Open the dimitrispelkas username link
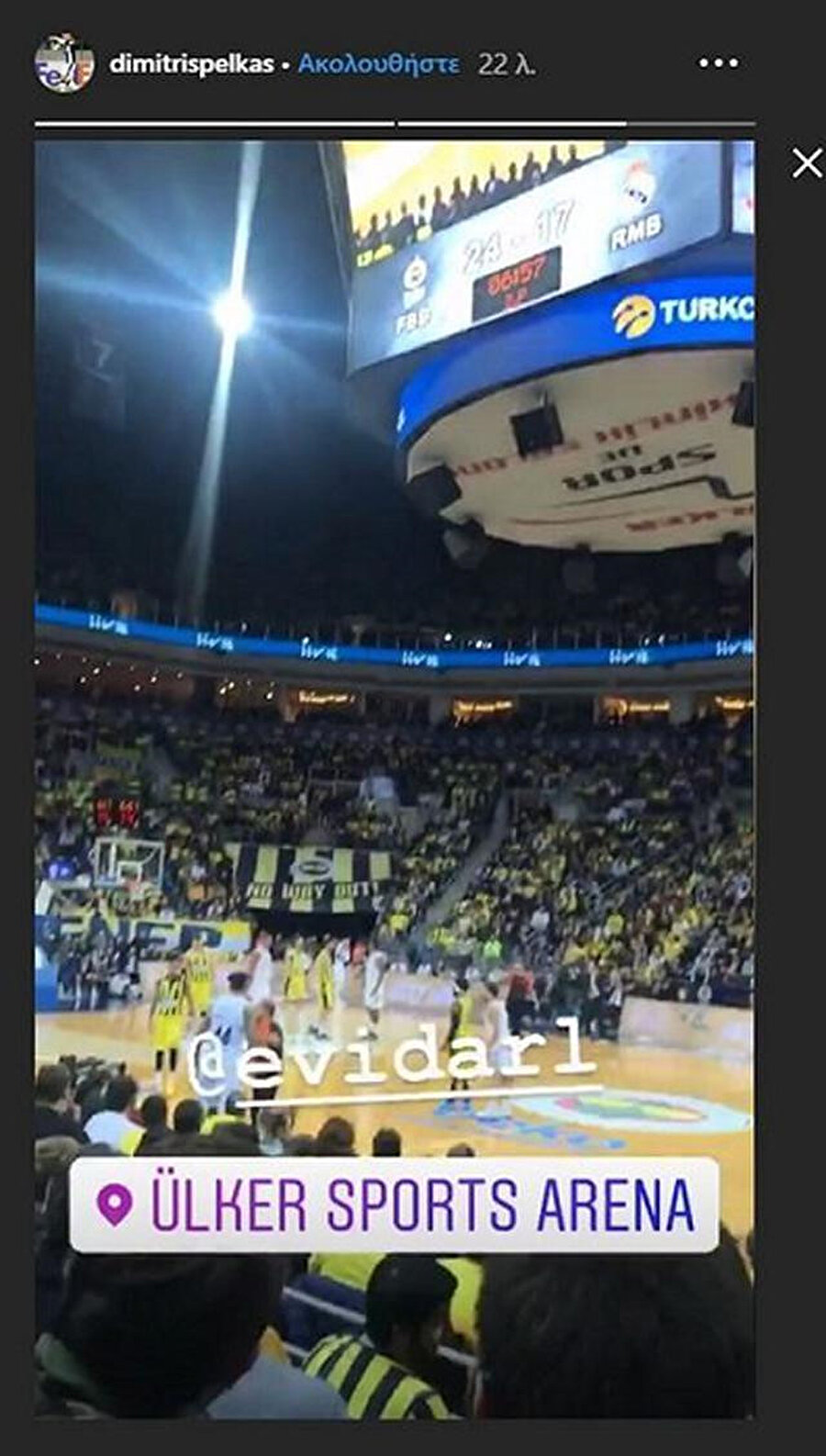Screen dimensions: 826x1456 coord(191,64)
